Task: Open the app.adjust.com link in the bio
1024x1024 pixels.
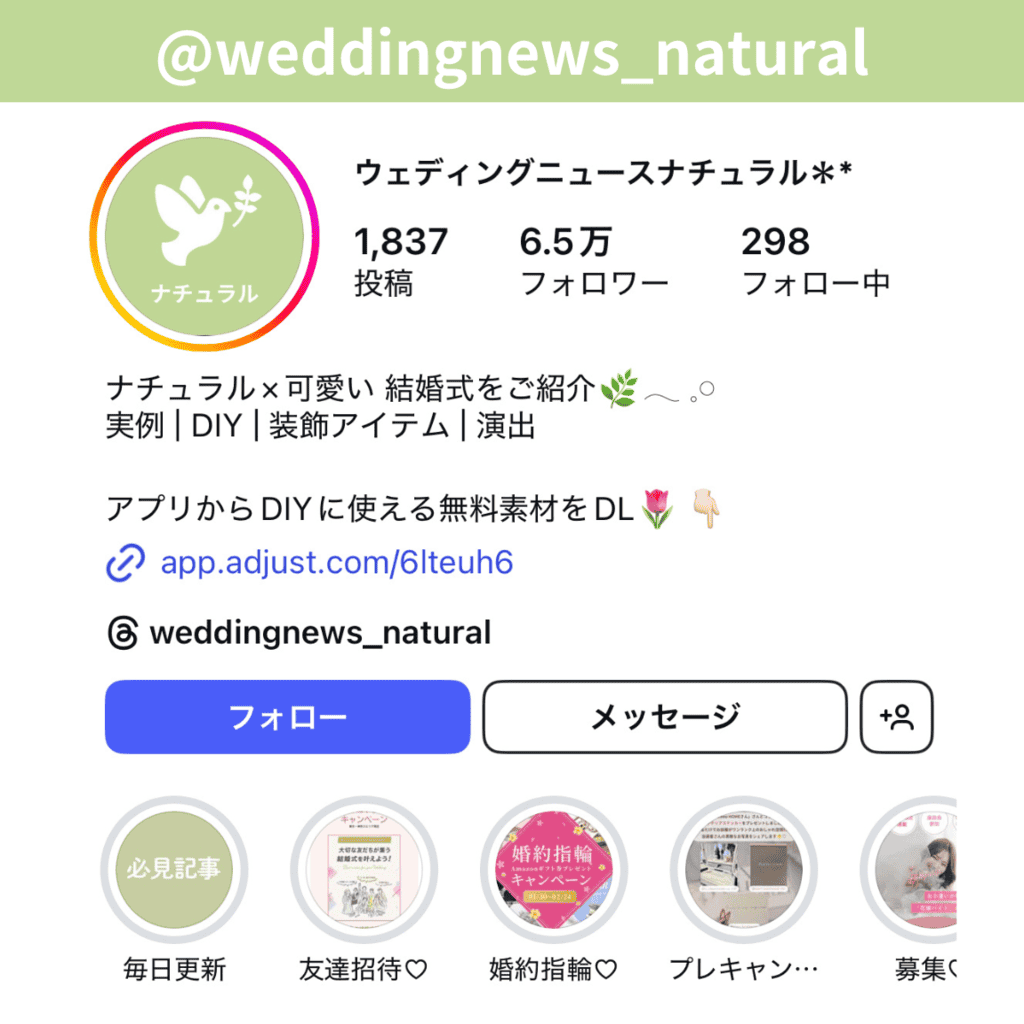Action: [336, 563]
